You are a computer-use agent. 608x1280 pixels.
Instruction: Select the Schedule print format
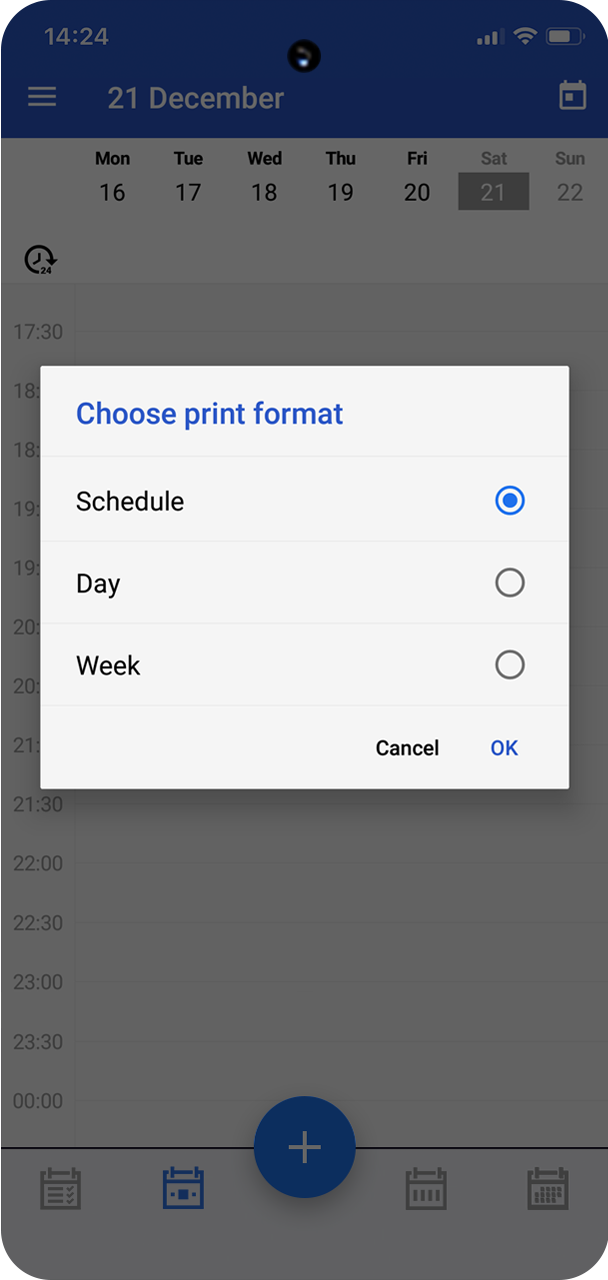(304, 500)
